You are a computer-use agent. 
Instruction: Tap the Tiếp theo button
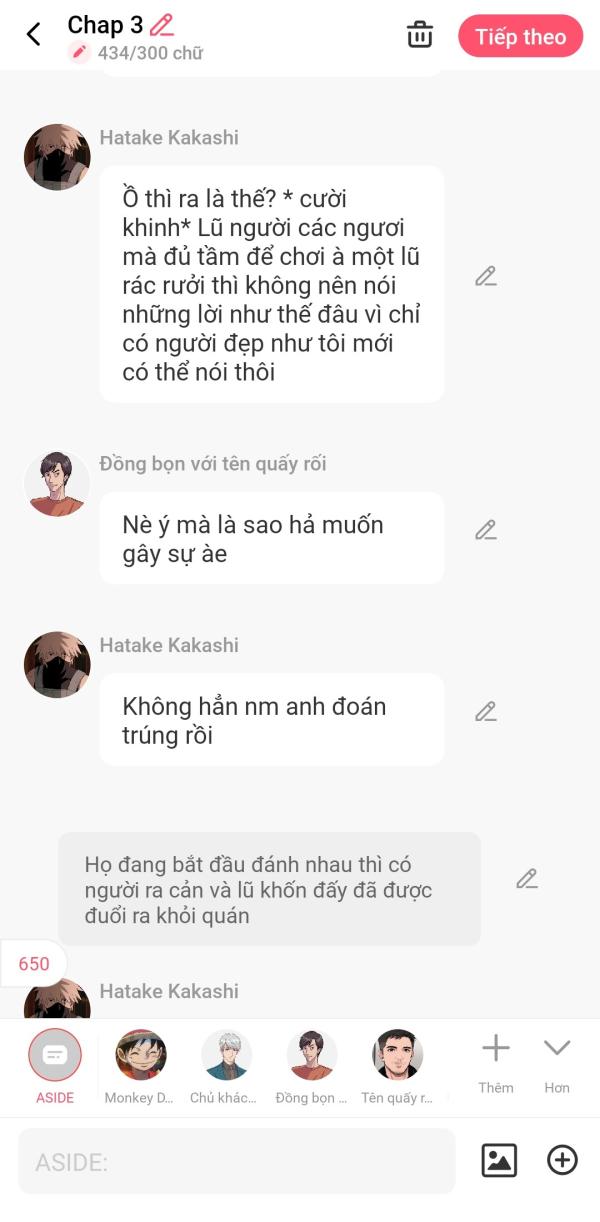520,37
